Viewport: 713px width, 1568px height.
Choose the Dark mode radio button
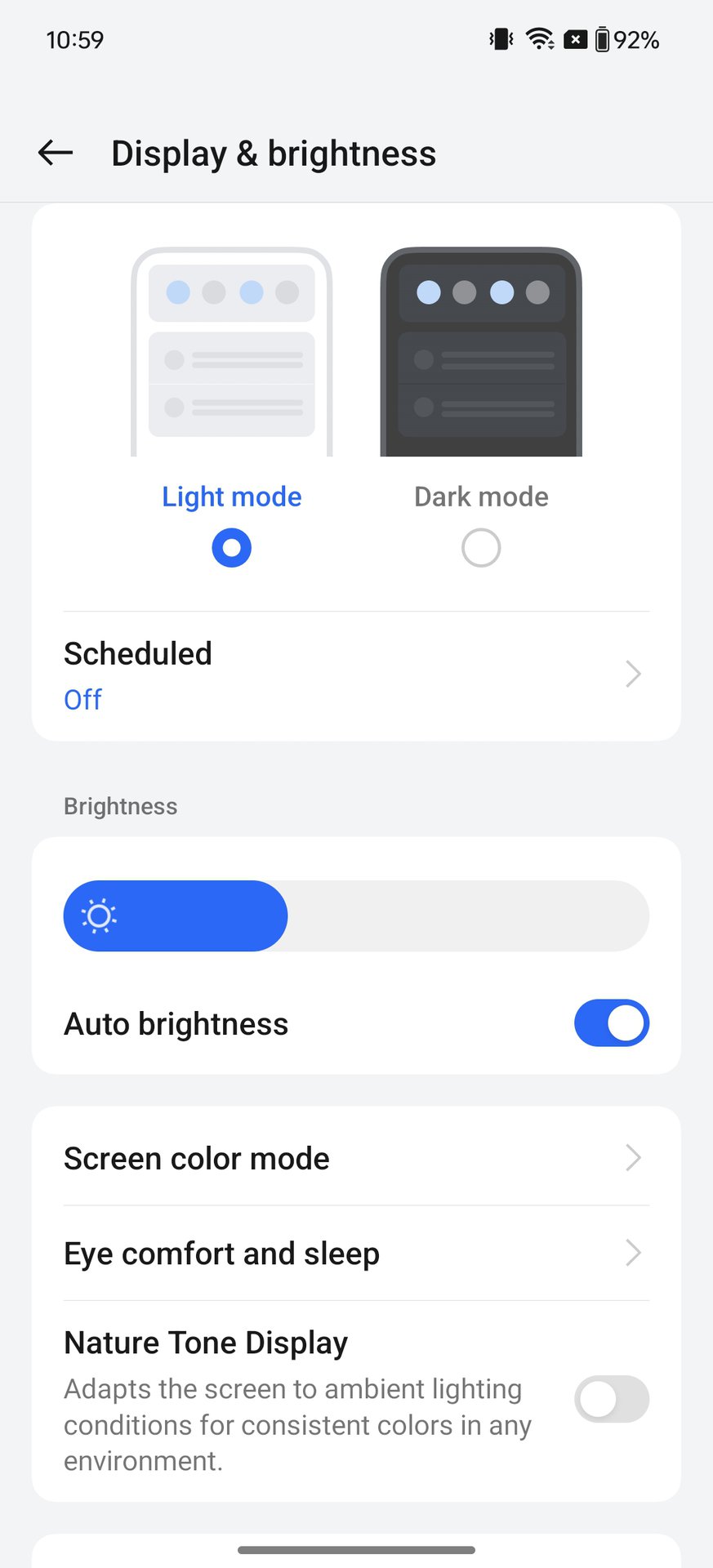481,547
